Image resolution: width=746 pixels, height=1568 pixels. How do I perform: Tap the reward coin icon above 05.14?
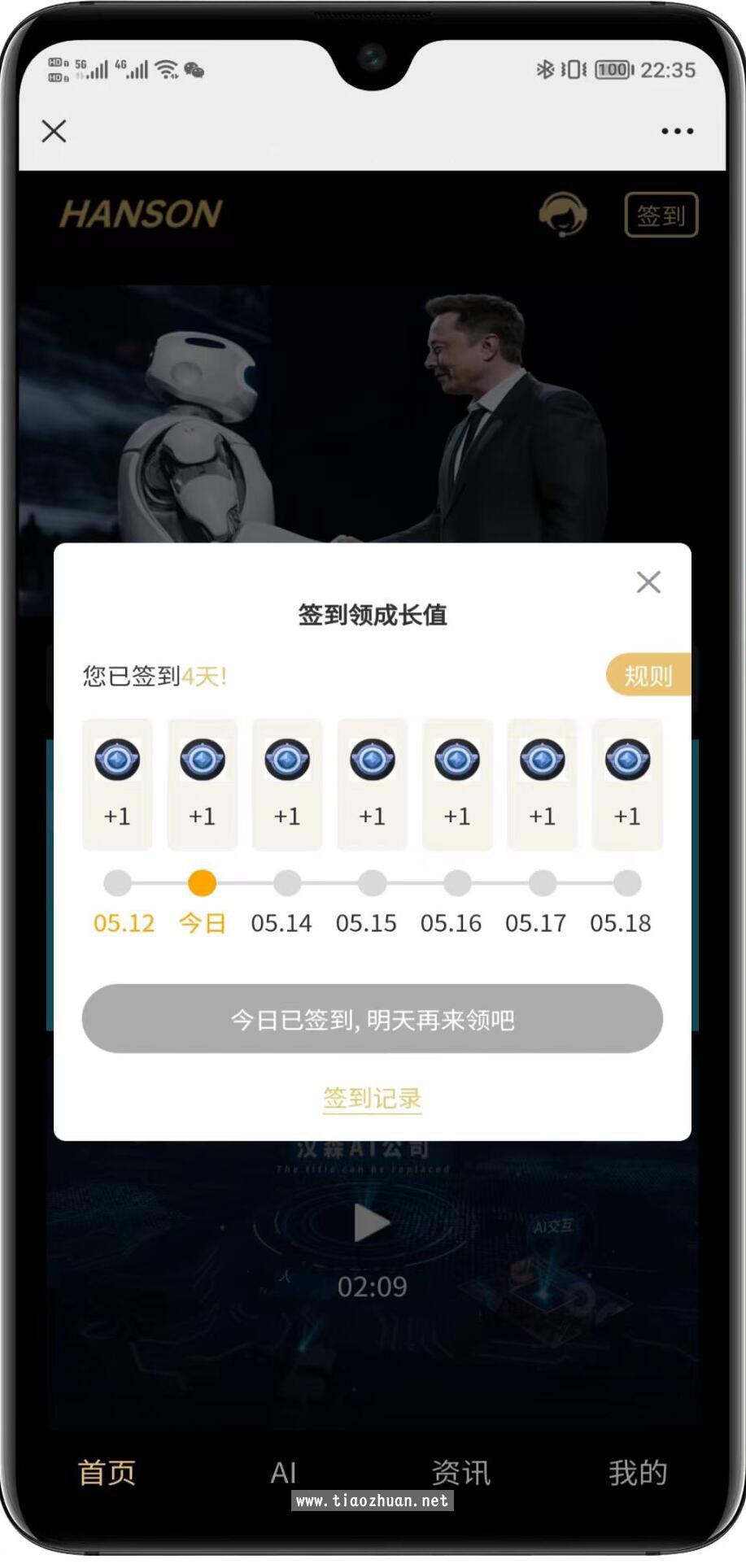[287, 760]
